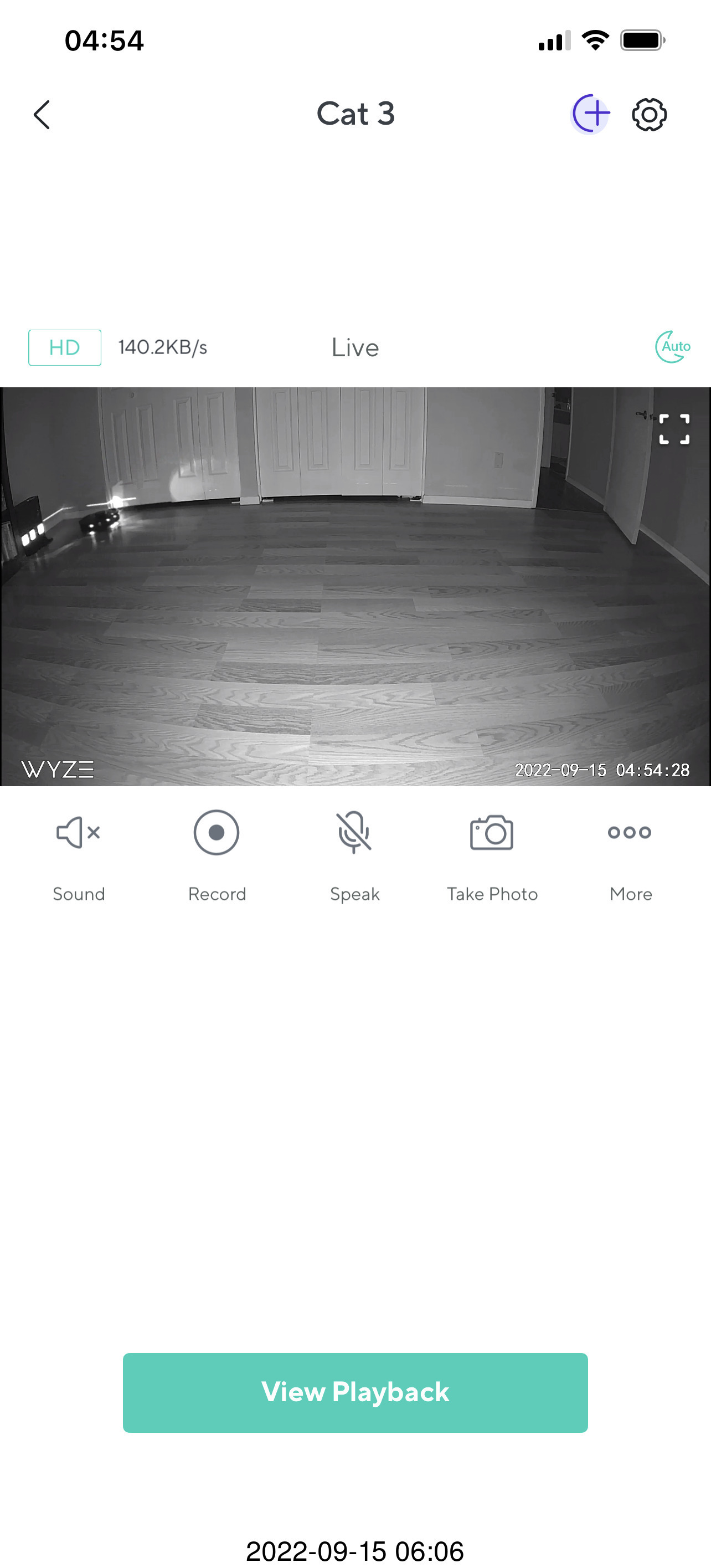The height and width of the screenshot is (1568, 711).
Task: Open View Playback
Action: coord(355,1393)
